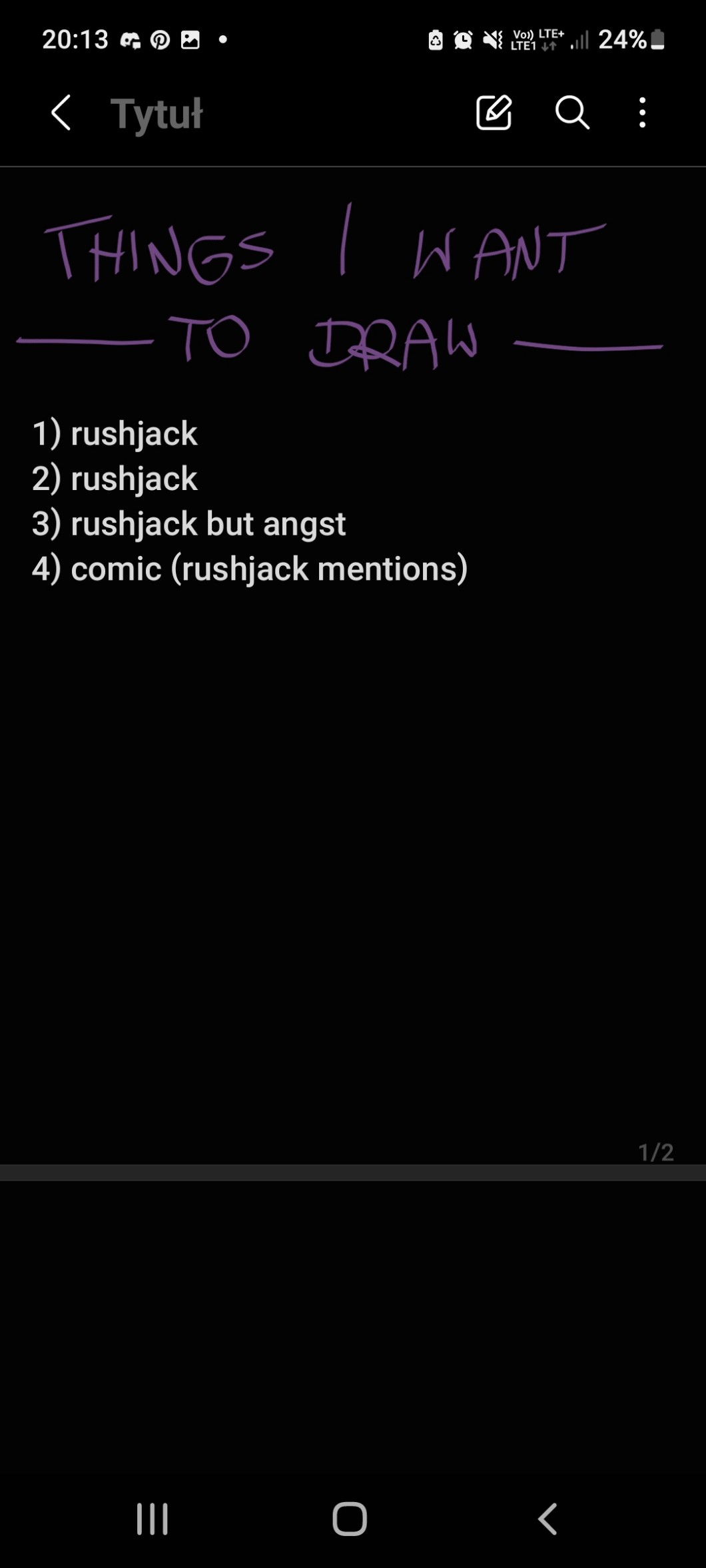Go to the home screen
This screenshot has height=1568, width=706.
click(x=350, y=1519)
